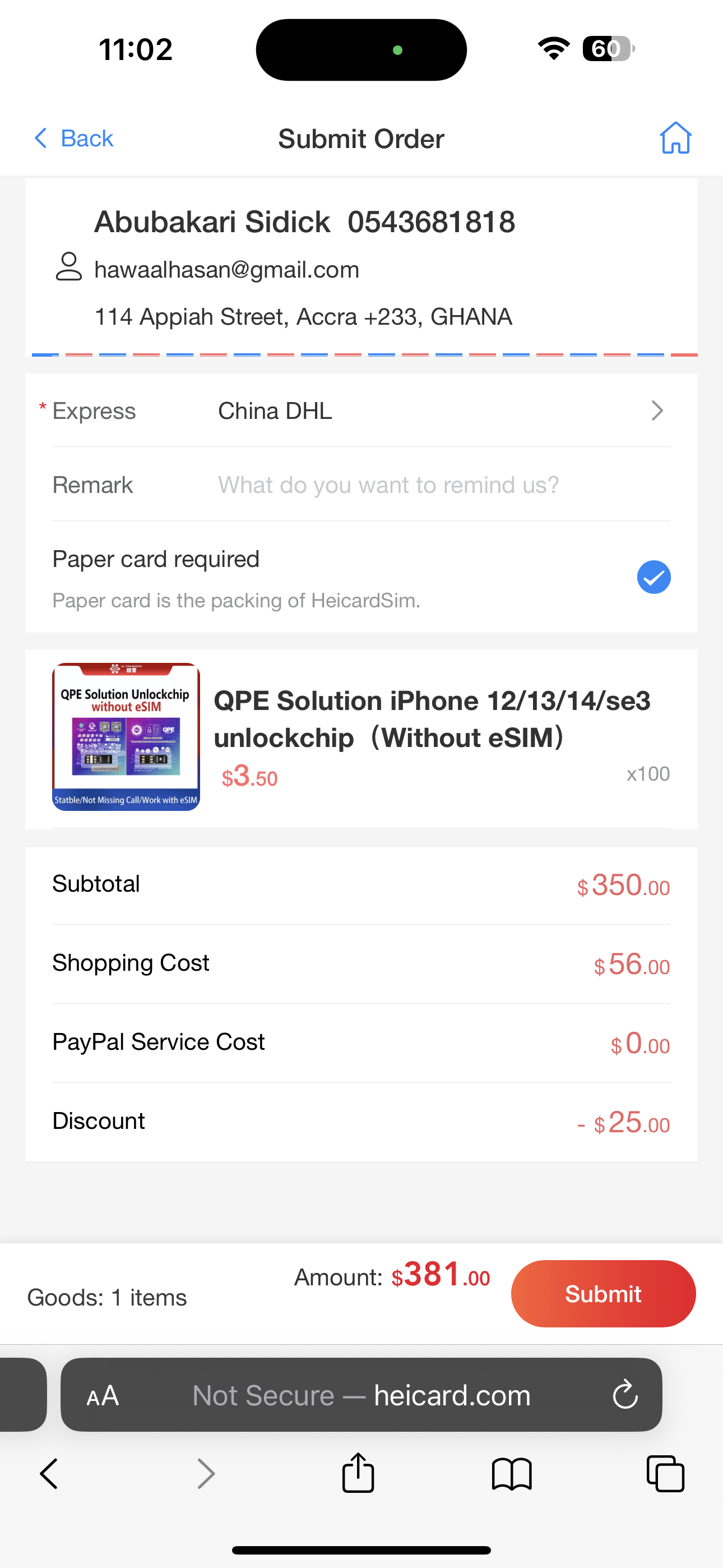723x1568 pixels.
Task: Edit the shipping address card for Abubakari Sidick
Action: [361, 268]
